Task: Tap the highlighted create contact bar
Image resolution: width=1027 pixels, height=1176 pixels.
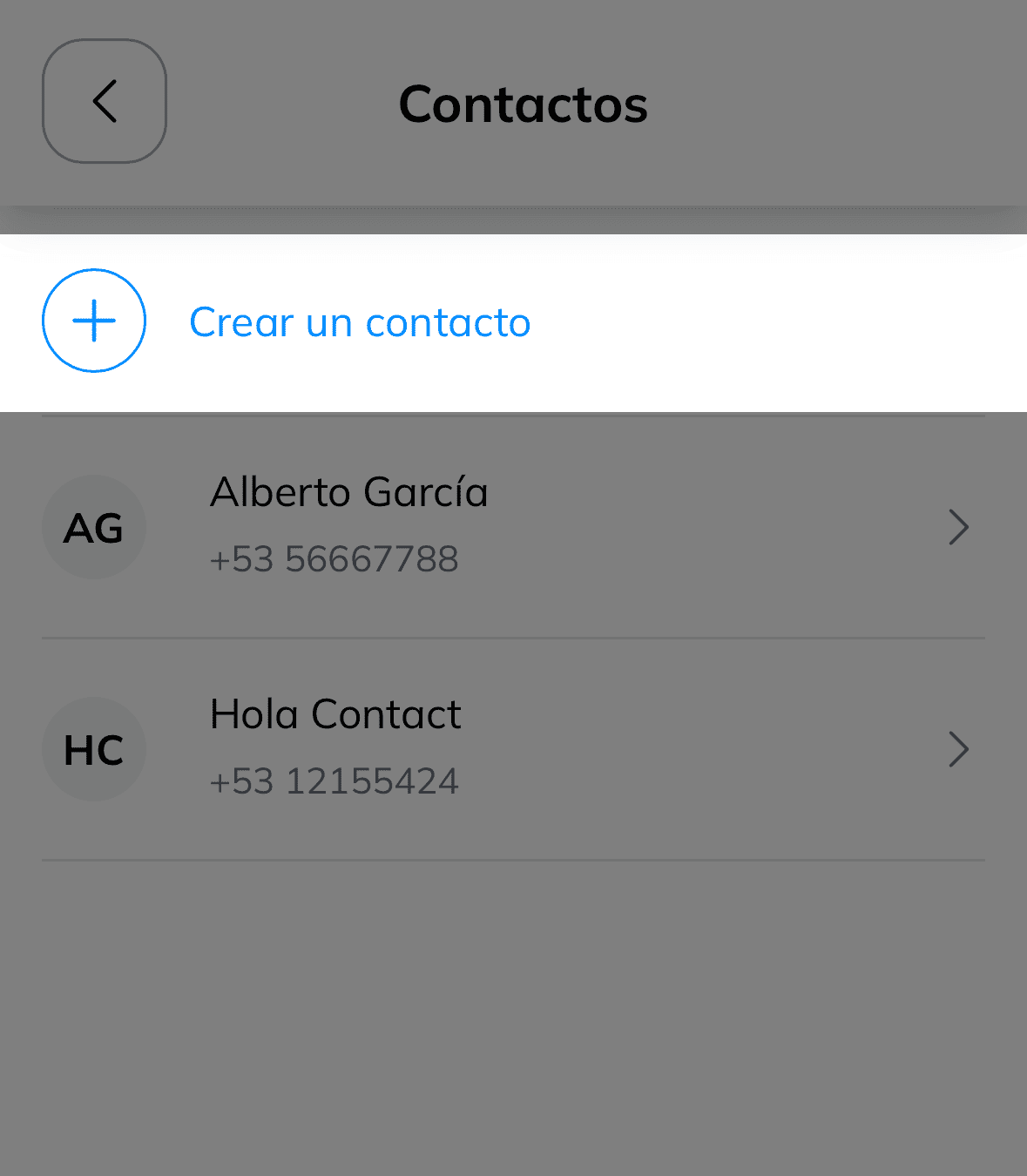Action: coord(514,322)
